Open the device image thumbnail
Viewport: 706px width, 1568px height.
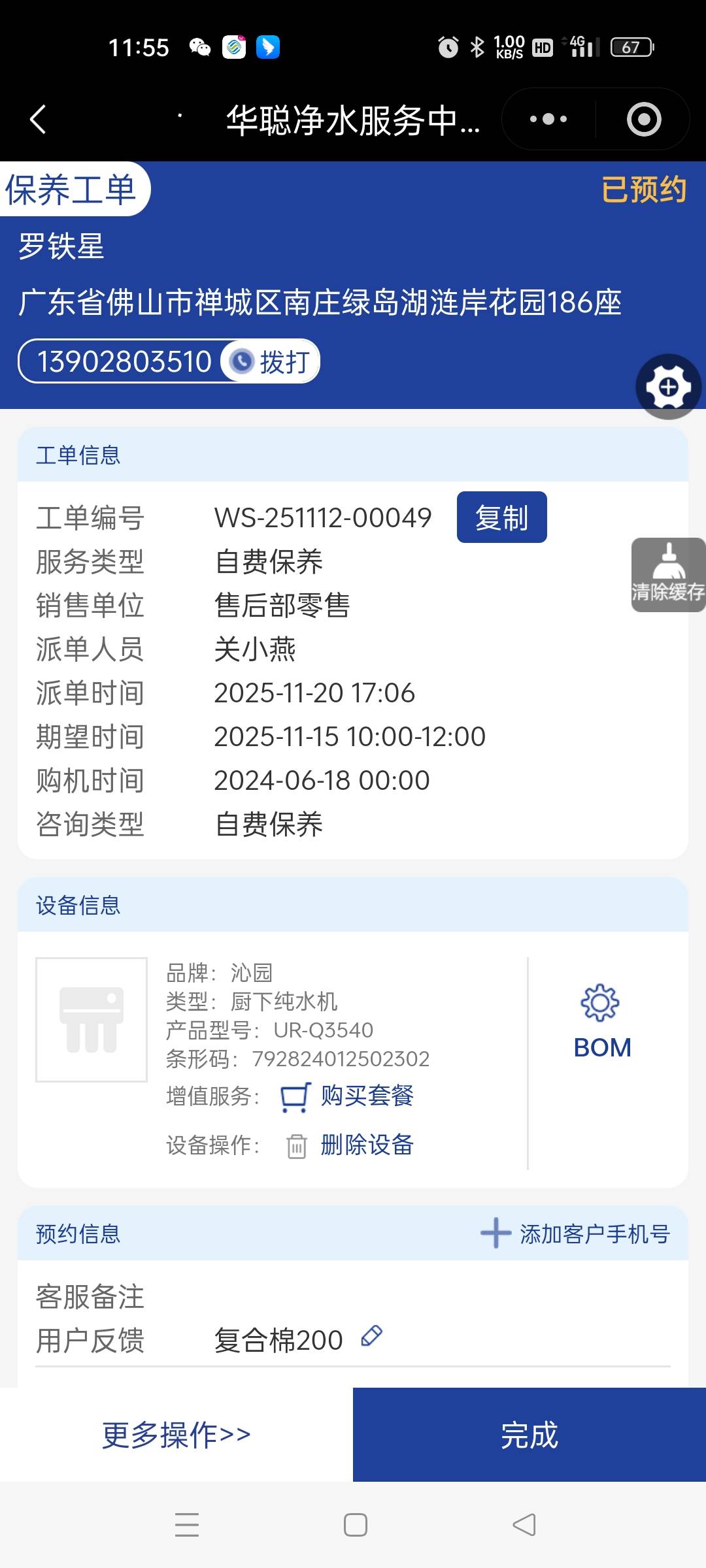coord(92,1019)
